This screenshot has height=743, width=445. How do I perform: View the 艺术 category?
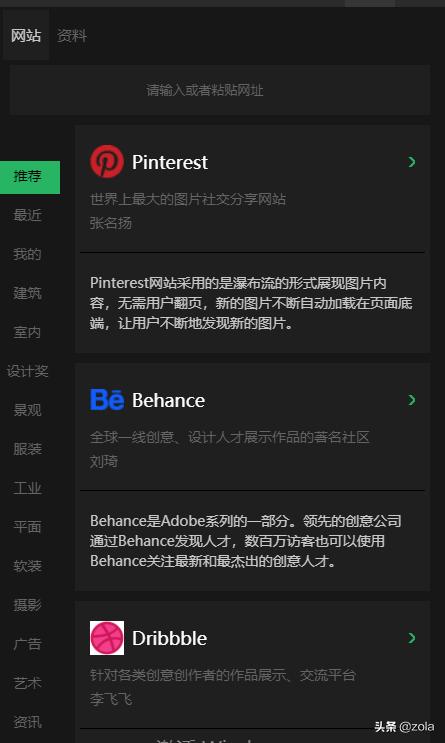coord(27,683)
